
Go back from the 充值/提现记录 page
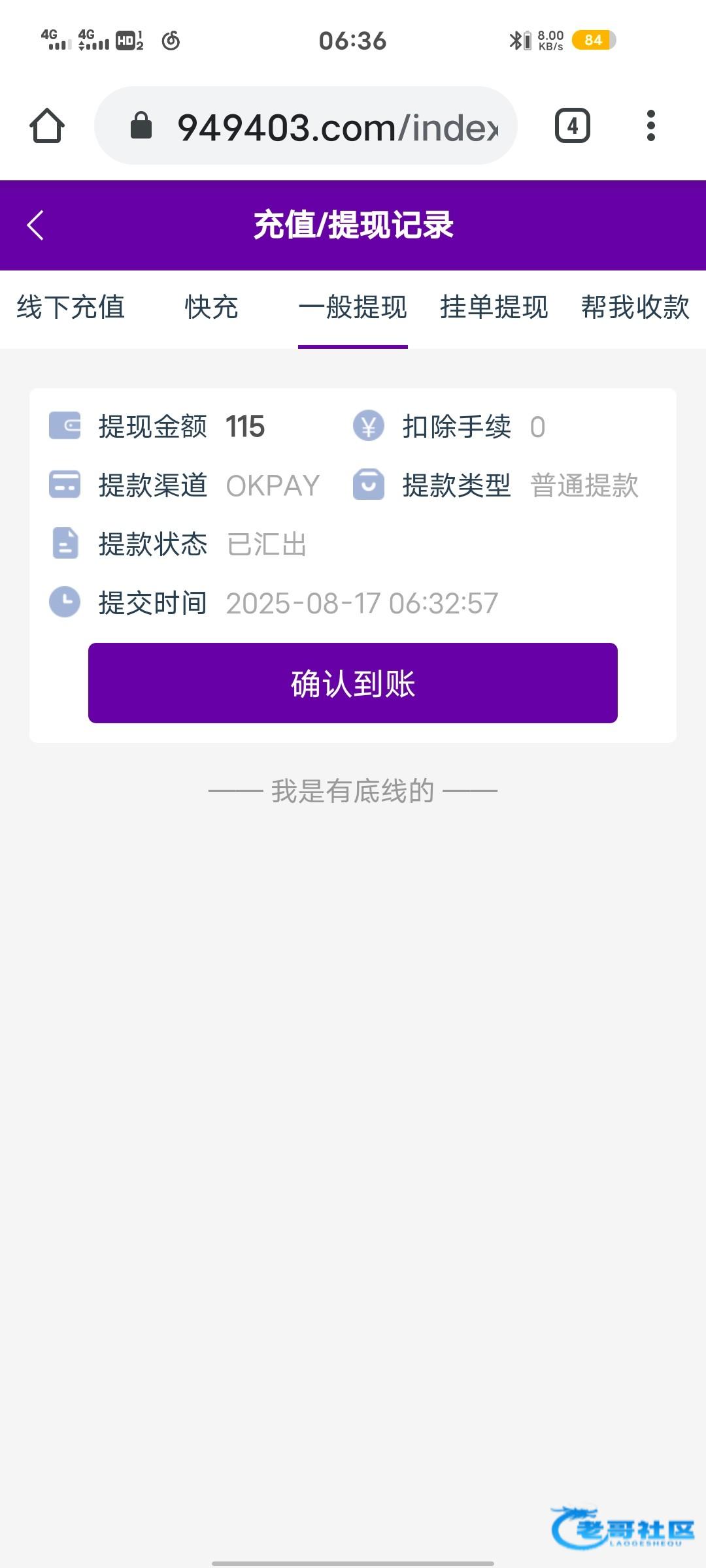[x=35, y=225]
